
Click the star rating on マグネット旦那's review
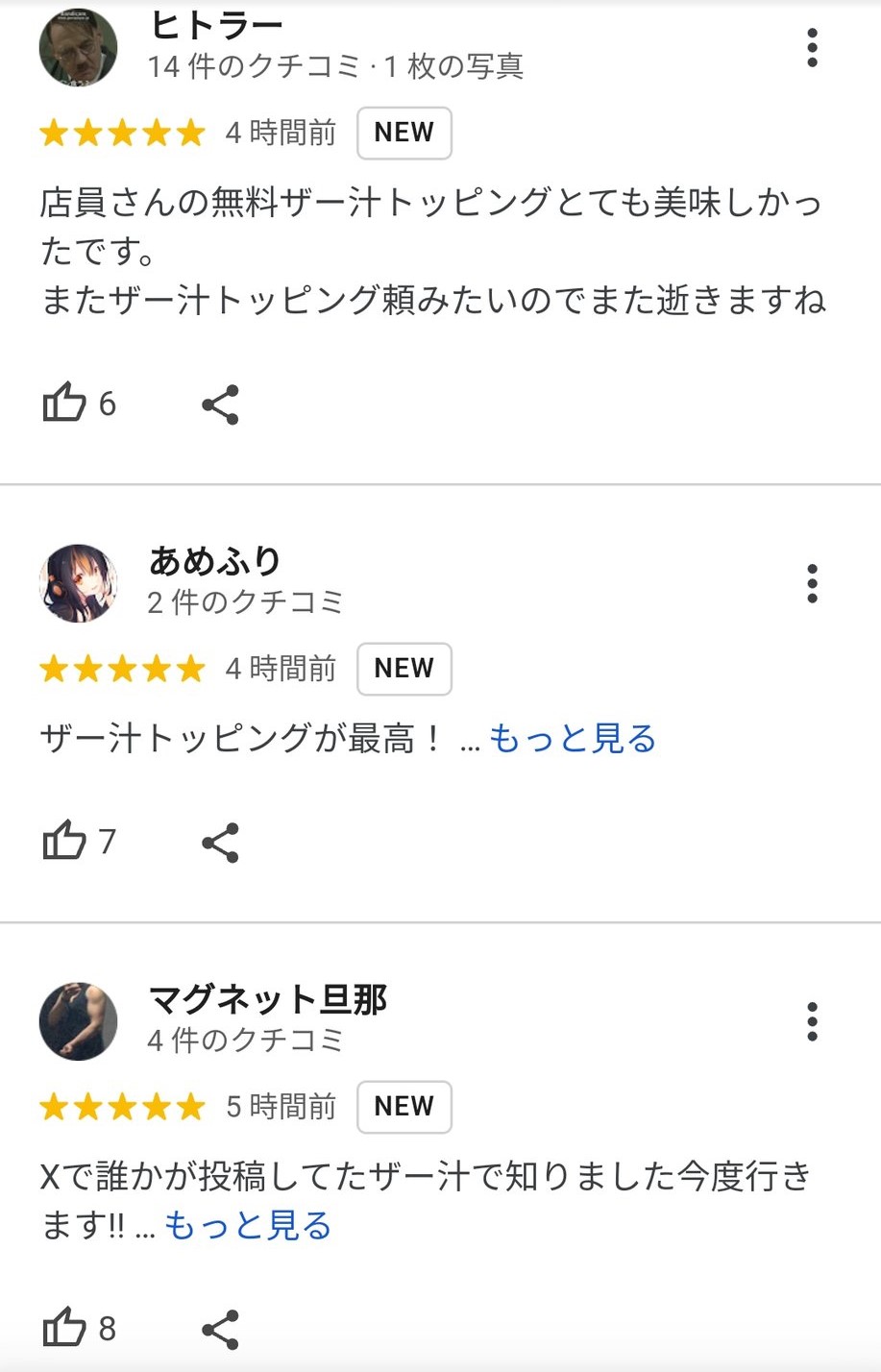[x=122, y=1107]
